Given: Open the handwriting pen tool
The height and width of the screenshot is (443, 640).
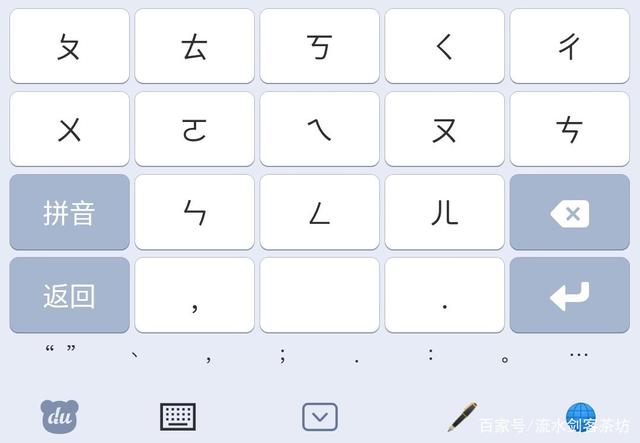Looking at the screenshot, I should [x=461, y=415].
